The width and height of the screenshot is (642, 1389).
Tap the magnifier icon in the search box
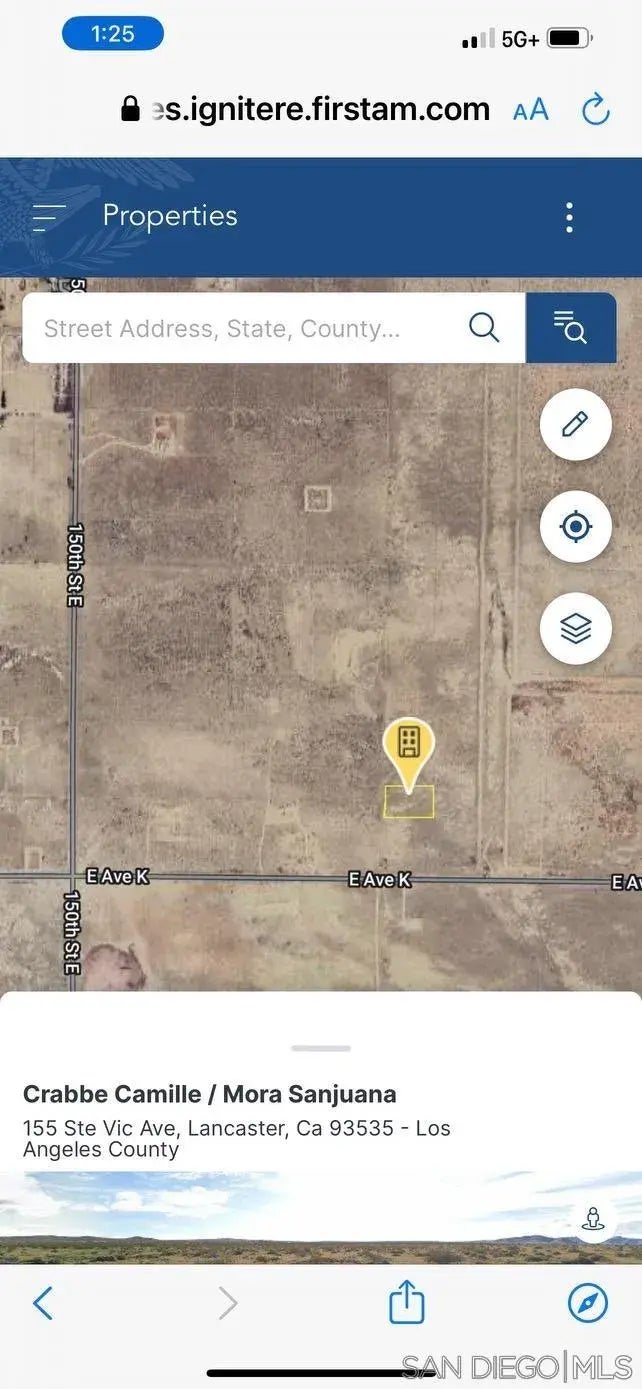click(x=484, y=327)
